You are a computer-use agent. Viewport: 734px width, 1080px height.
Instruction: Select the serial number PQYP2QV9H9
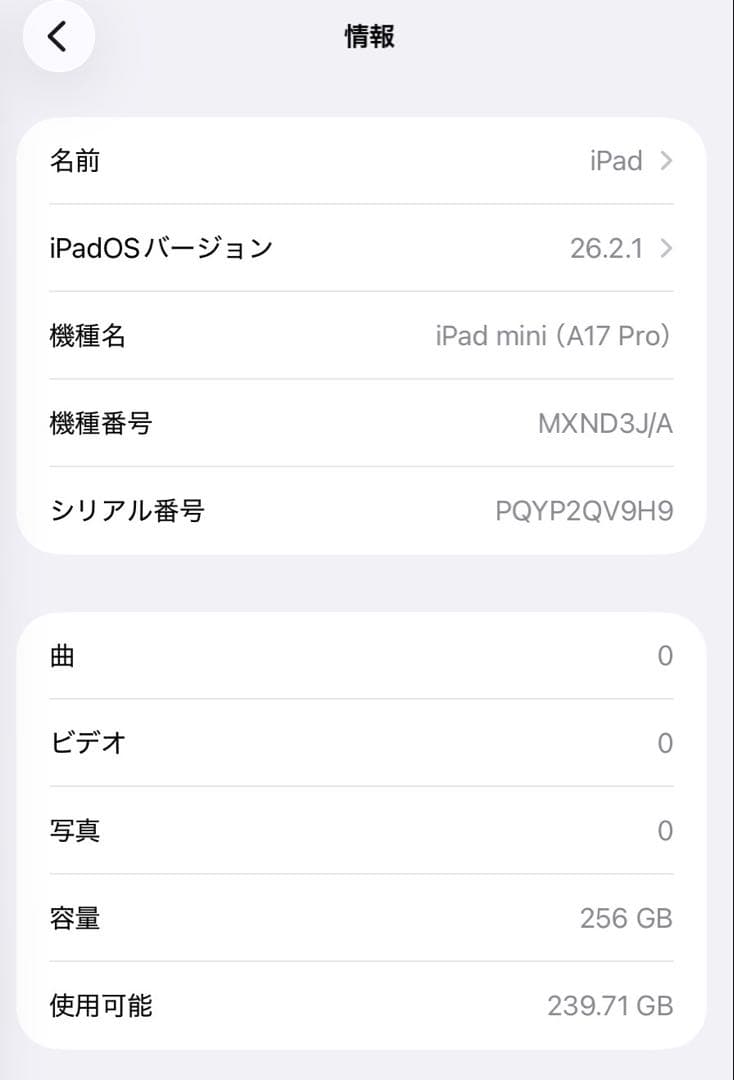585,511
